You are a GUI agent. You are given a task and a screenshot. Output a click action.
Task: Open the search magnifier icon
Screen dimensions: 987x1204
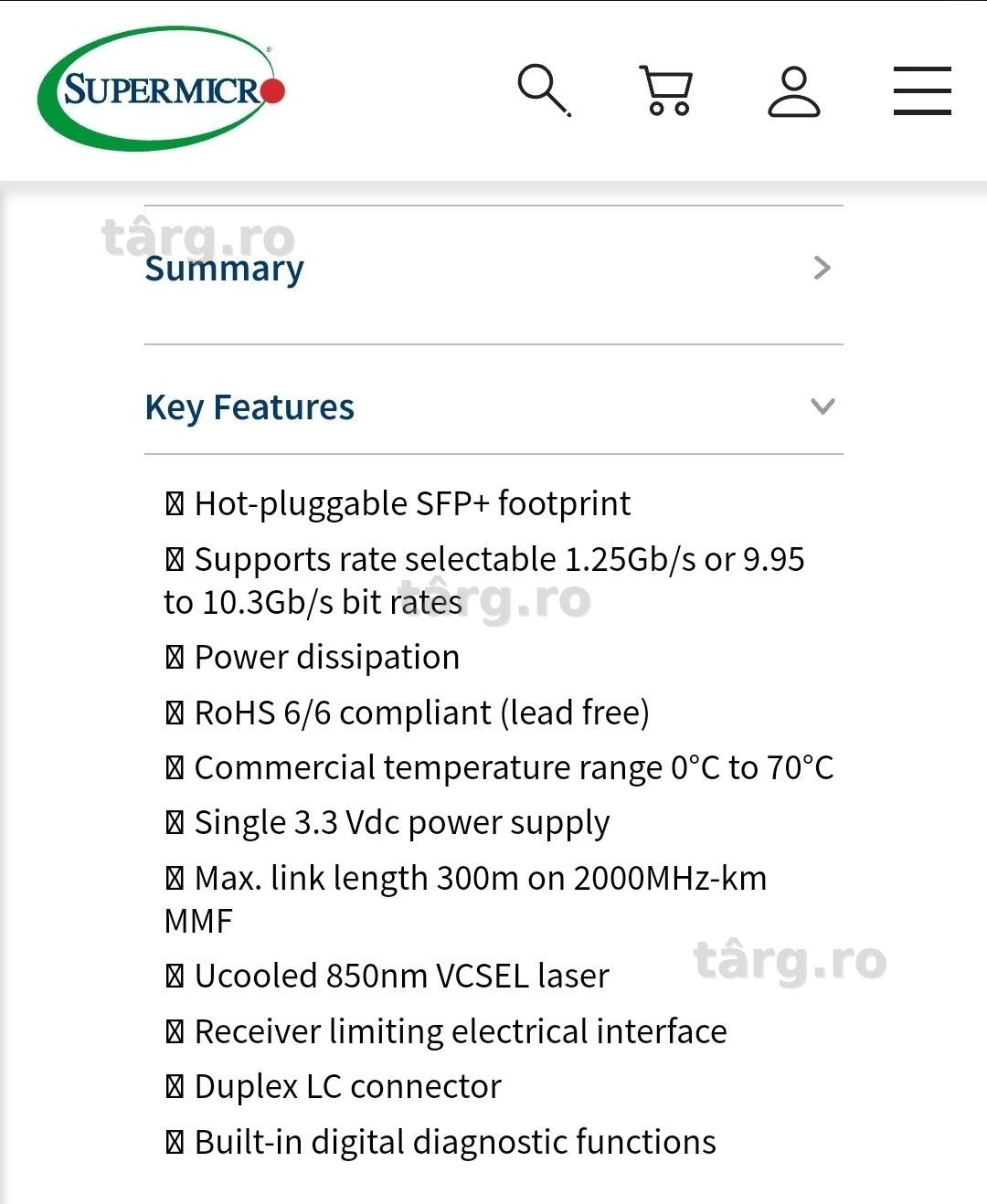tap(545, 90)
